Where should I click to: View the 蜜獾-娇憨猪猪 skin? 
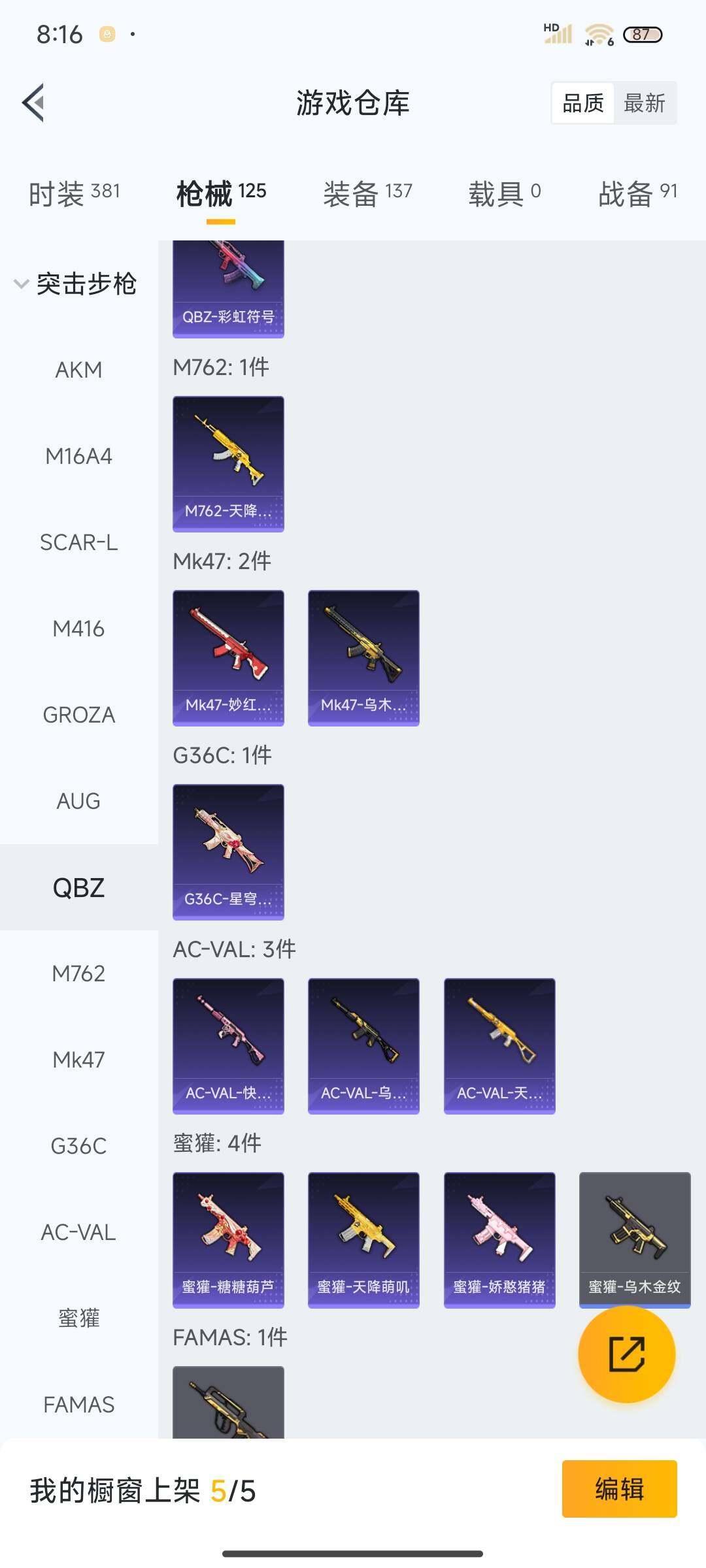[499, 1240]
